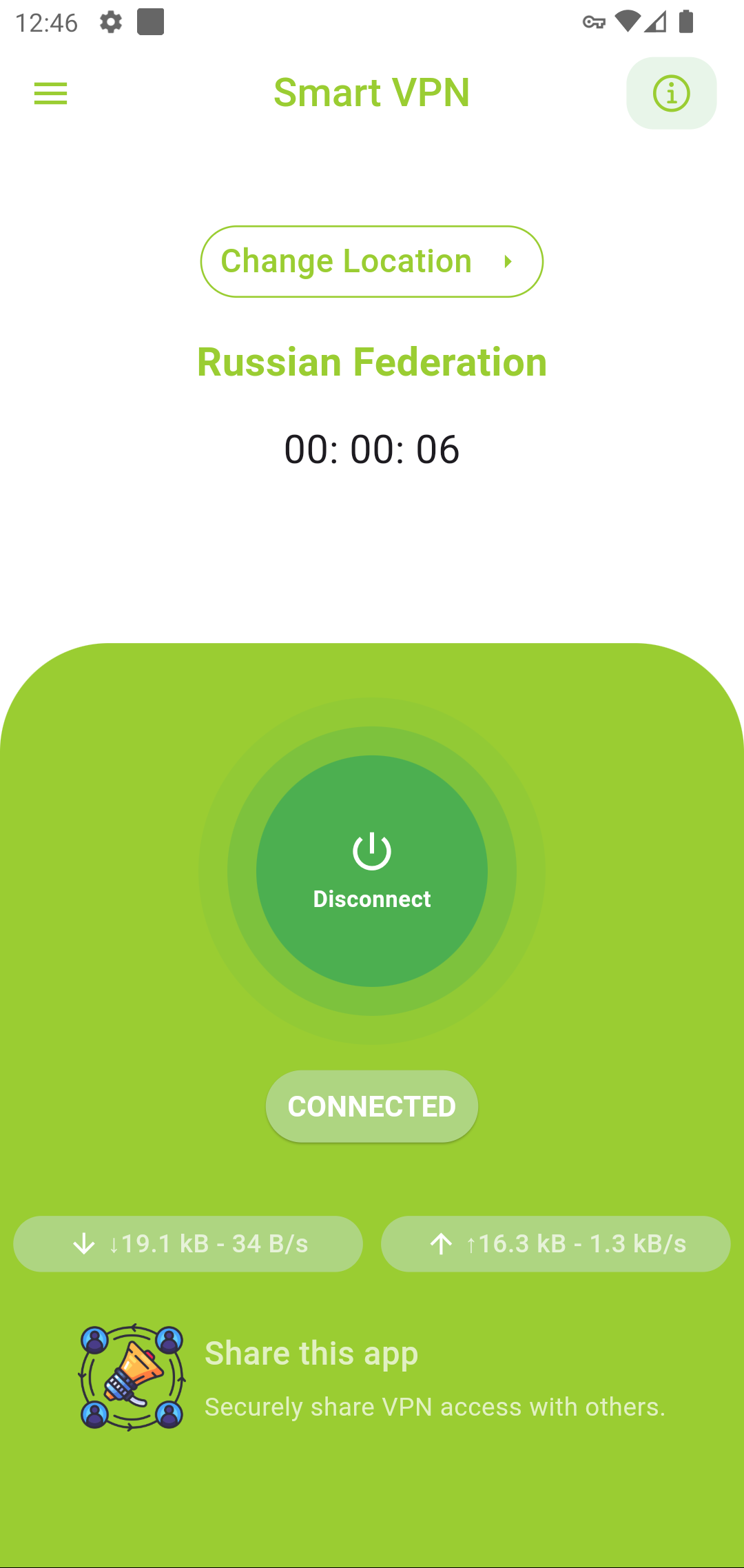
Task: Open the Smart VPN title header
Action: coord(371,92)
